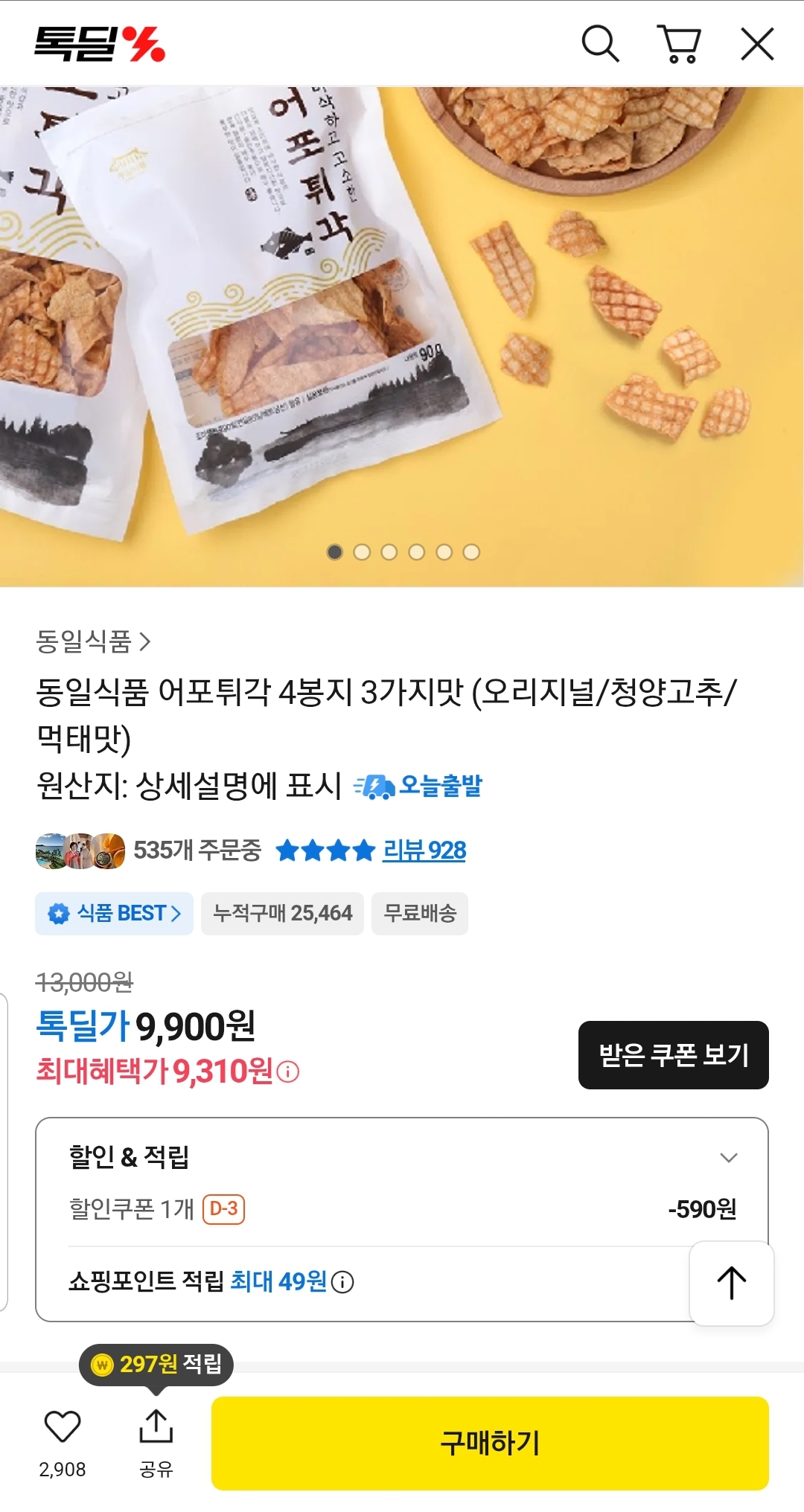
Task: Open the search icon
Action: coord(600,44)
